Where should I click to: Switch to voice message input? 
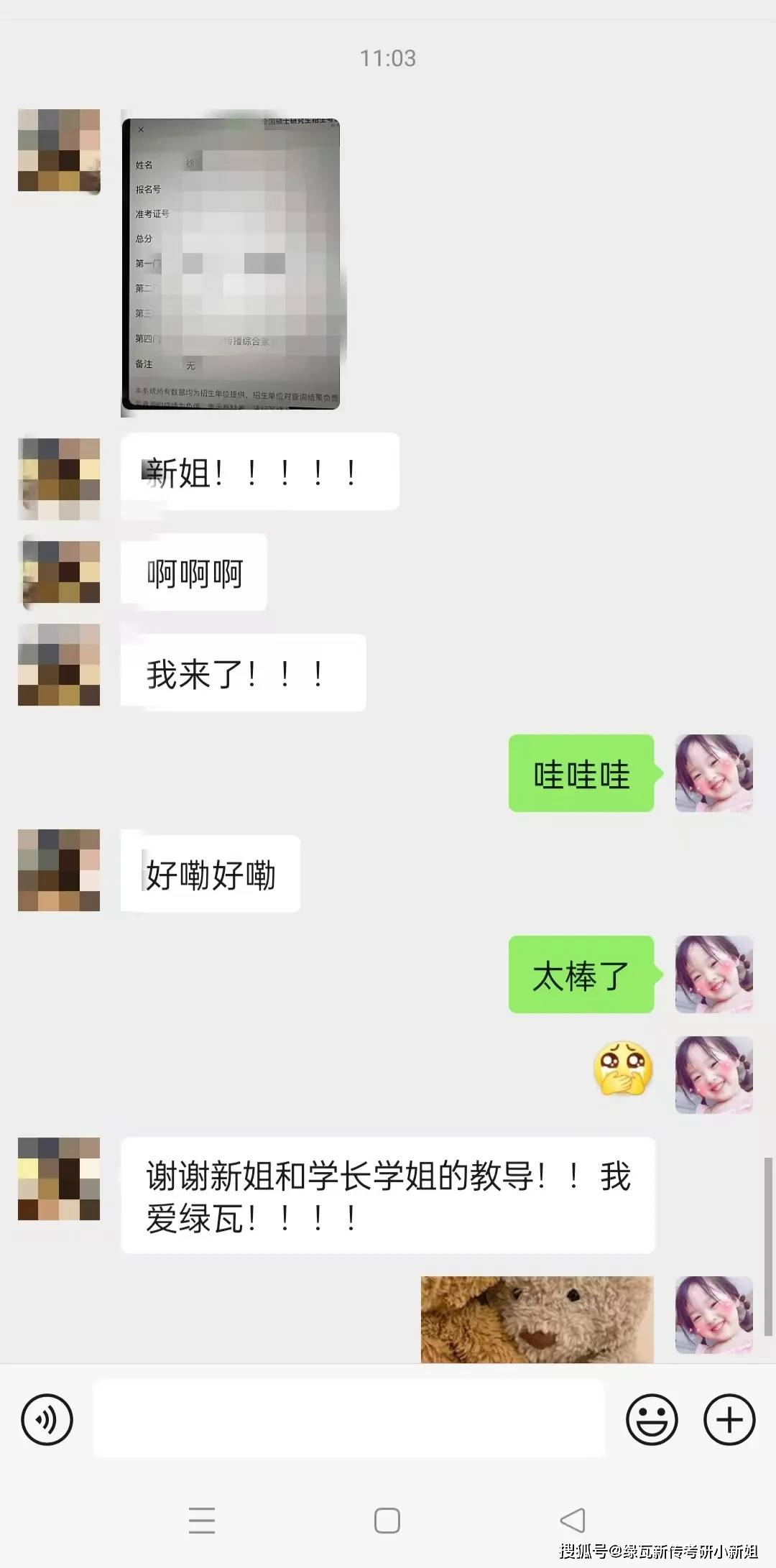47,1419
